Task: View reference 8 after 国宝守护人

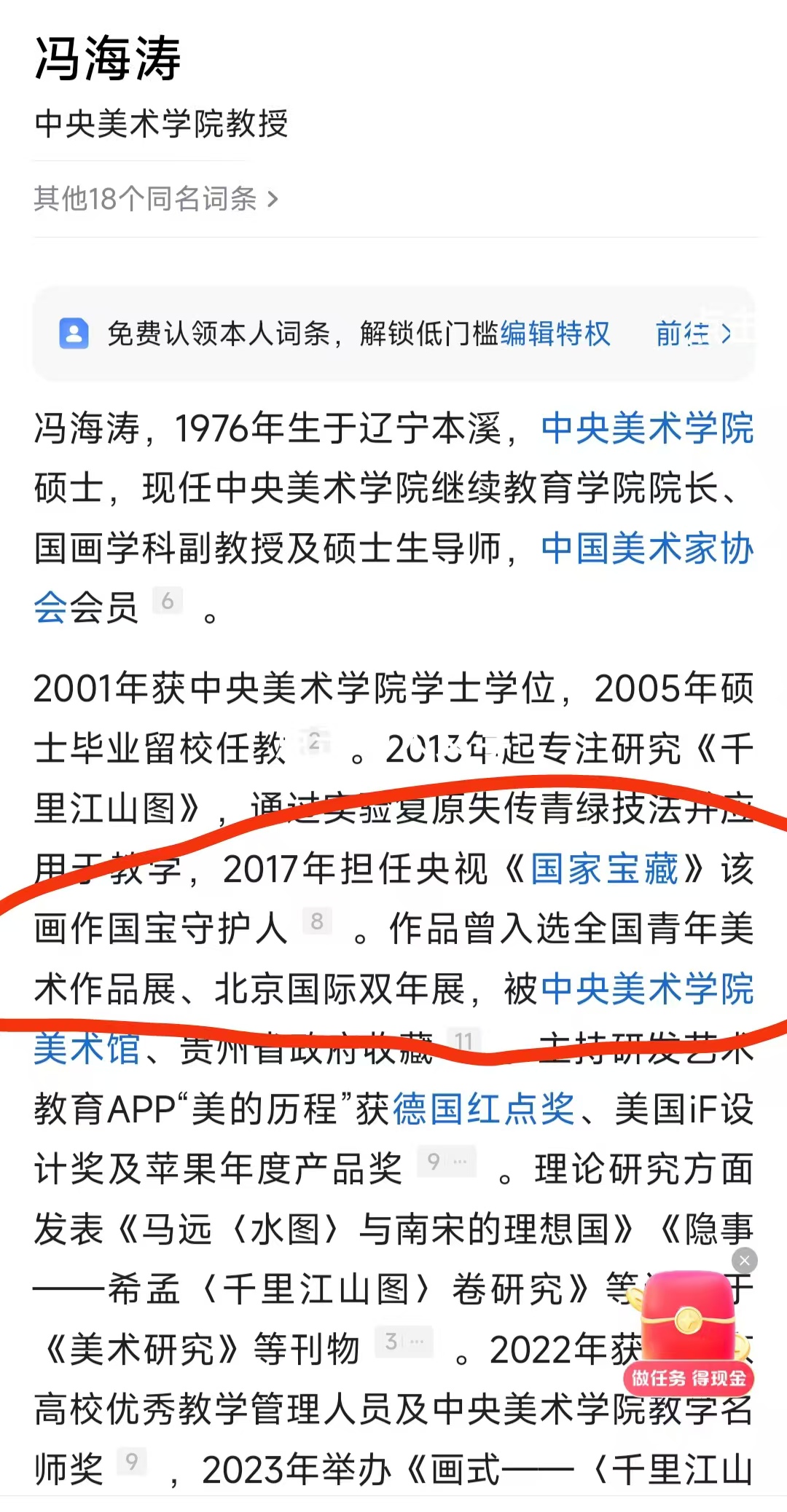Action: pyautogui.click(x=317, y=921)
